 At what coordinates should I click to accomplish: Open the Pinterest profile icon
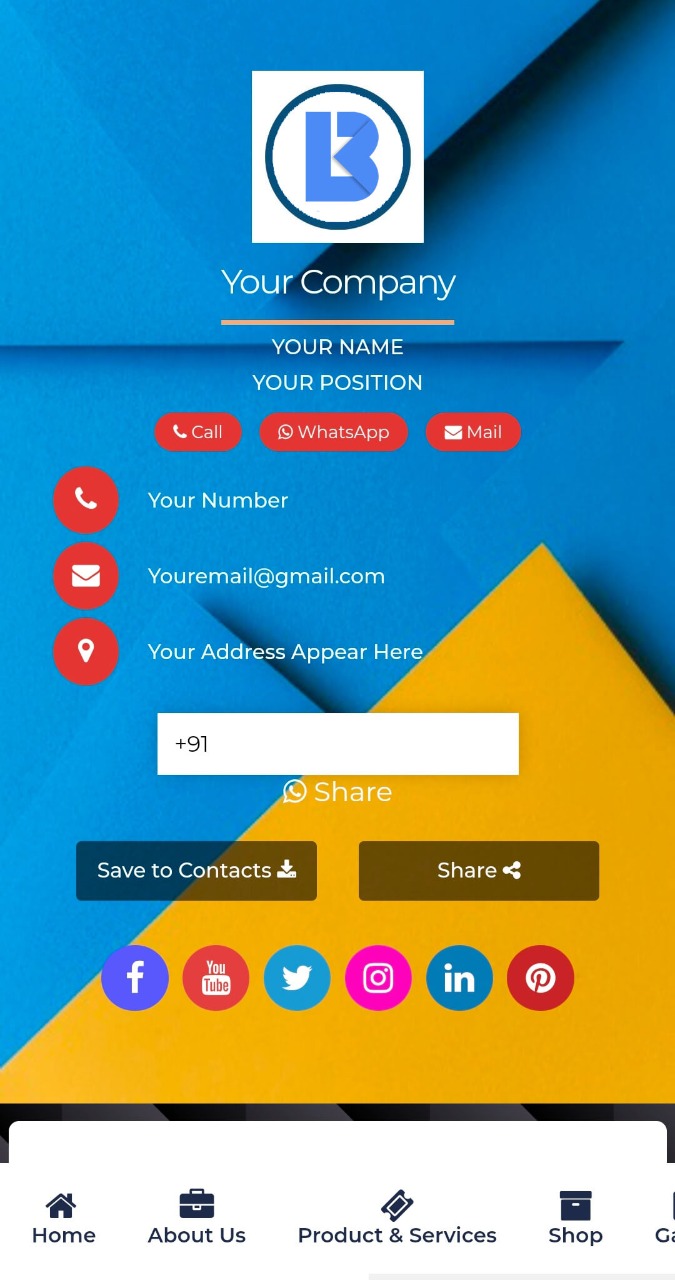click(x=540, y=978)
